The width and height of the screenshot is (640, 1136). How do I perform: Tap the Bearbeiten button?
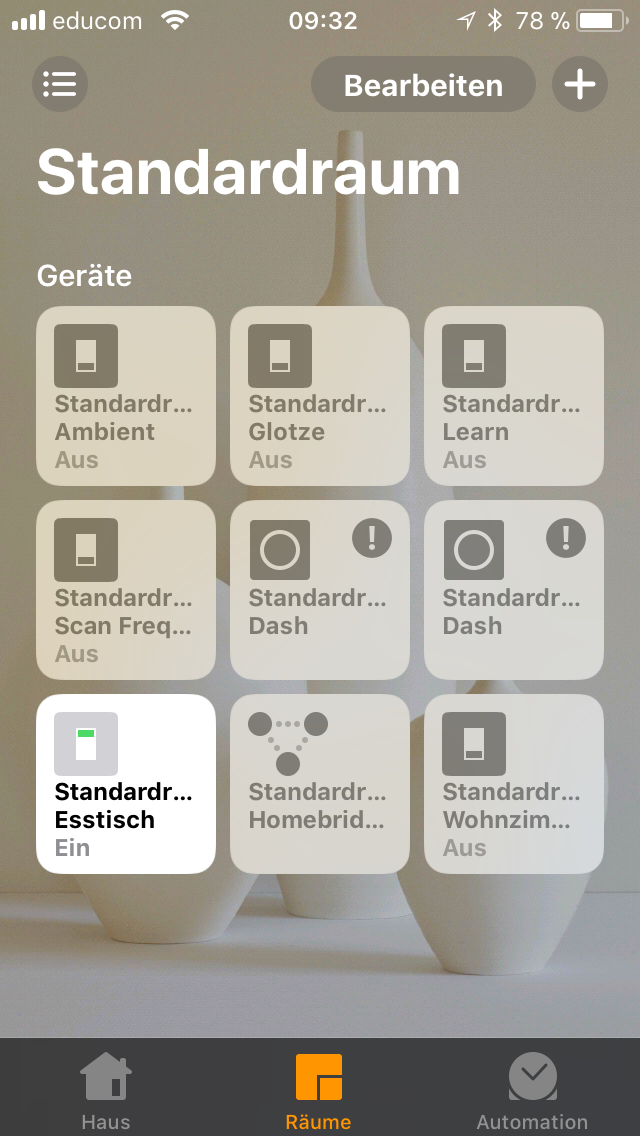423,85
